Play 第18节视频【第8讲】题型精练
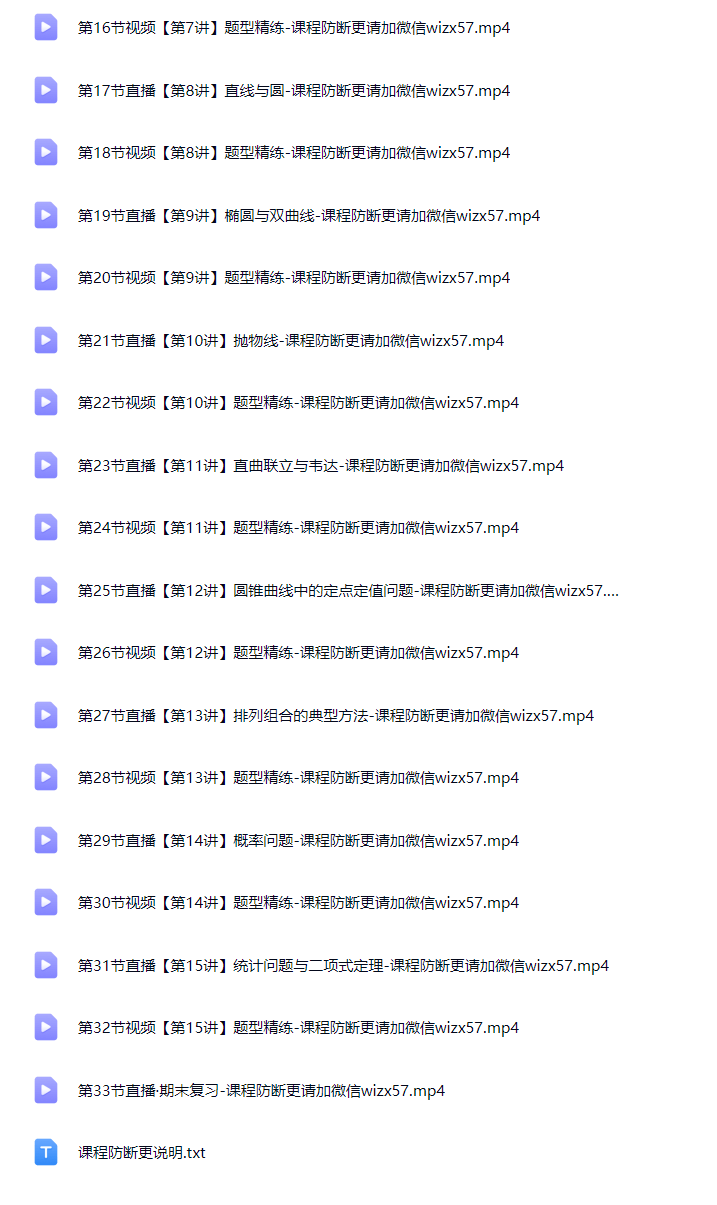The height and width of the screenshot is (1205, 717). 294,153
